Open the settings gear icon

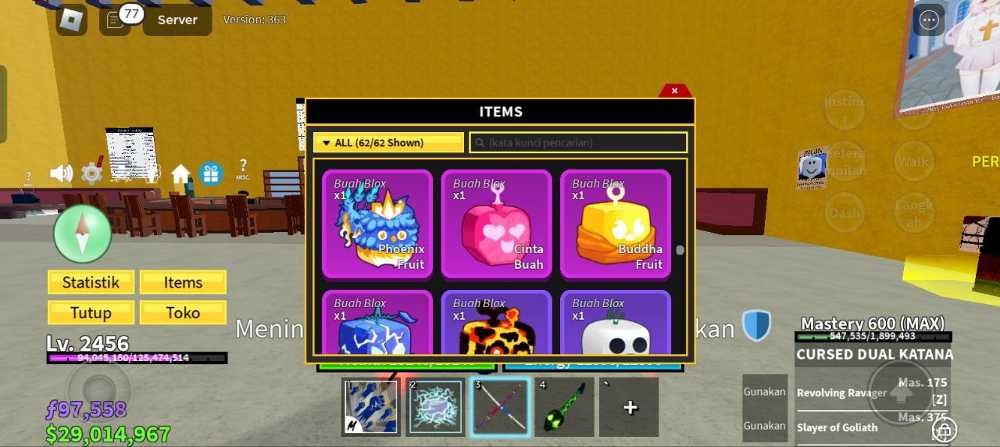click(x=92, y=173)
